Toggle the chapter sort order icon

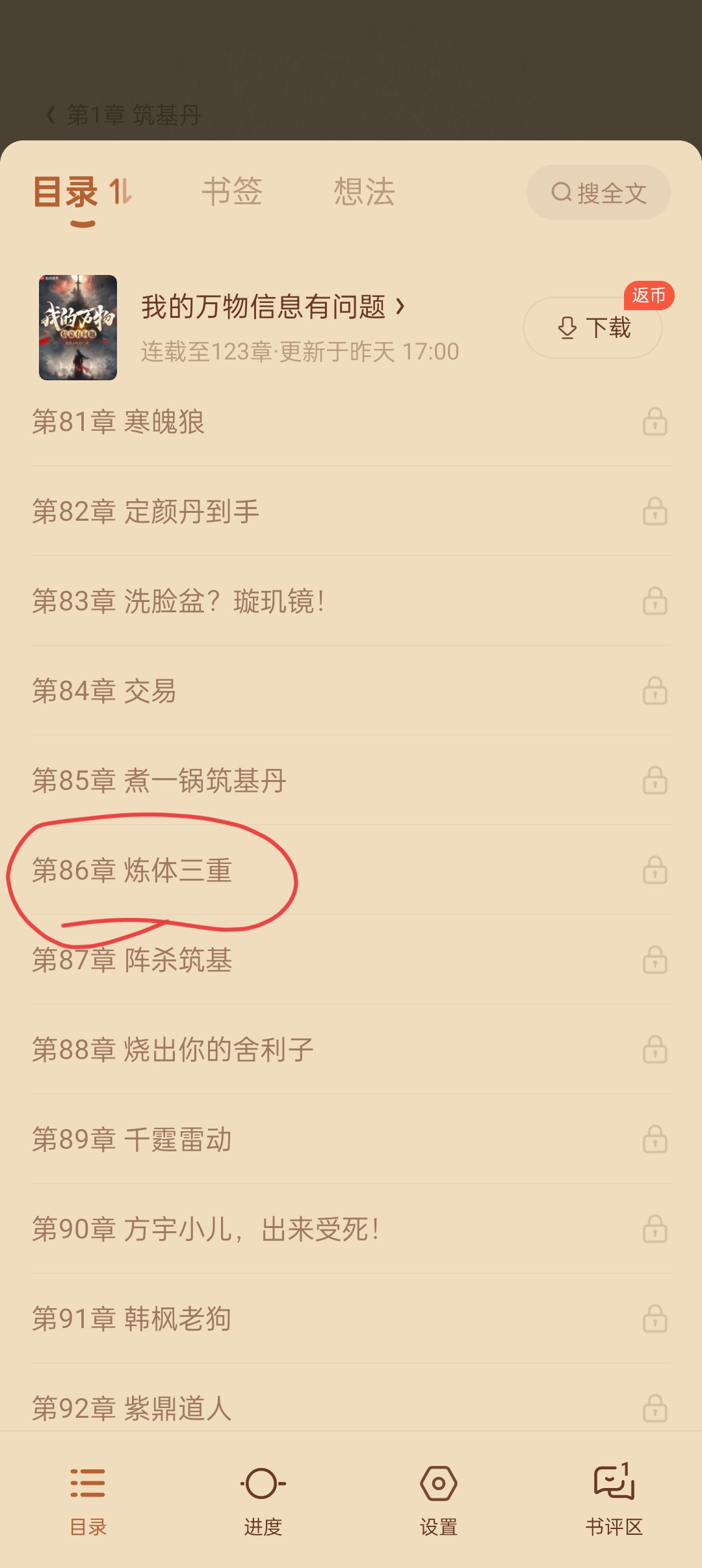pyautogui.click(x=120, y=192)
